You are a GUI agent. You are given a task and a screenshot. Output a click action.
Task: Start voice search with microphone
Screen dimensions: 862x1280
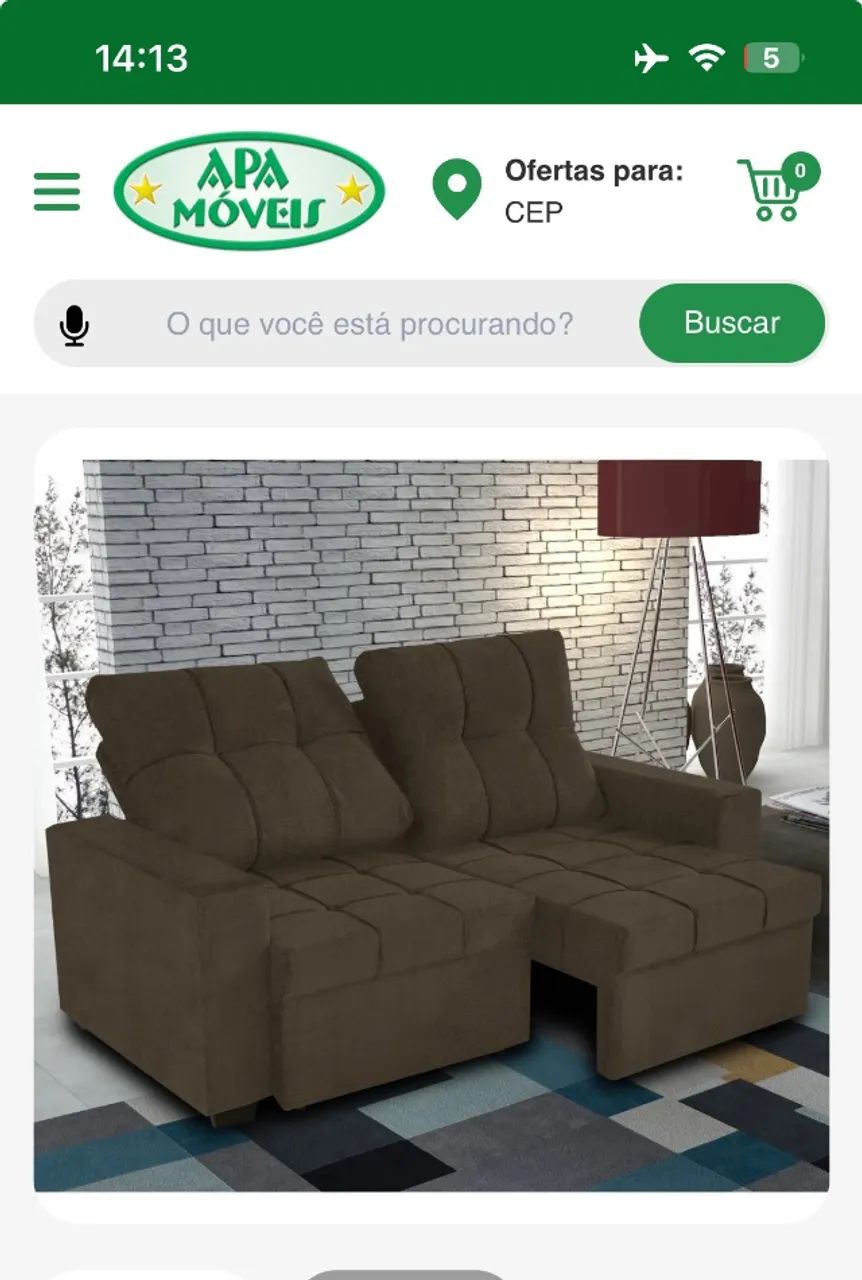click(75, 325)
